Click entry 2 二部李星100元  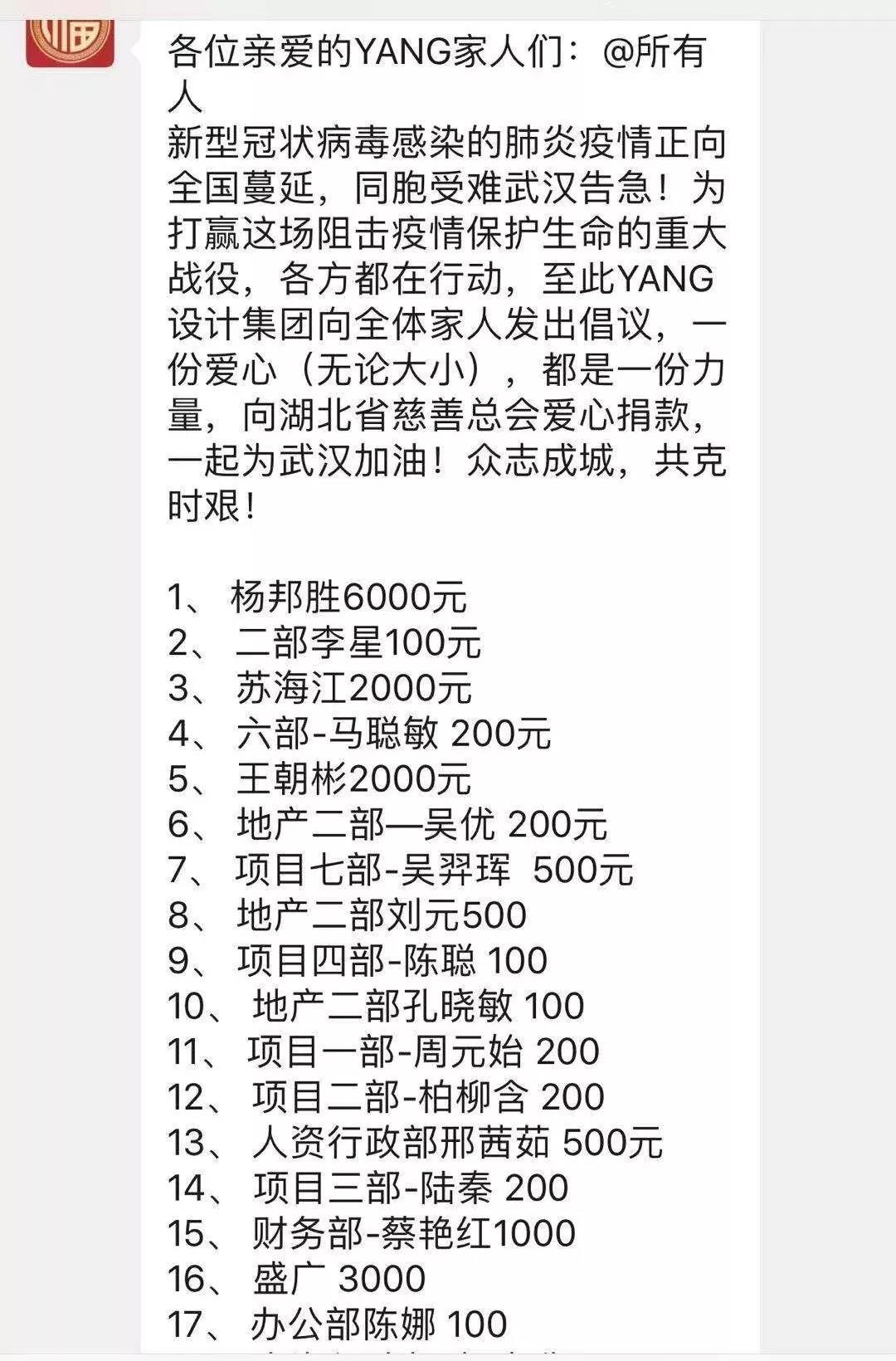click(x=324, y=643)
